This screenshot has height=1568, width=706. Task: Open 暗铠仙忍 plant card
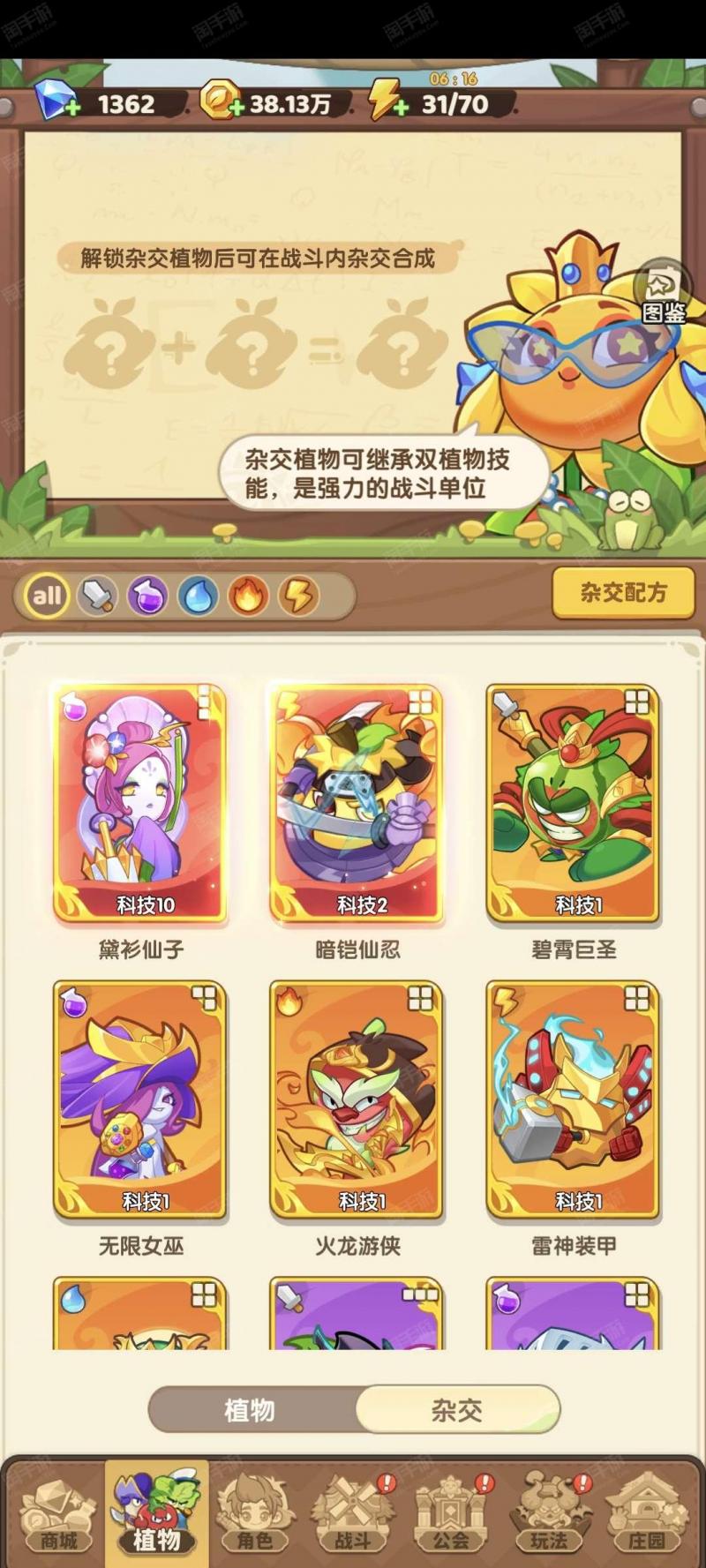click(357, 803)
